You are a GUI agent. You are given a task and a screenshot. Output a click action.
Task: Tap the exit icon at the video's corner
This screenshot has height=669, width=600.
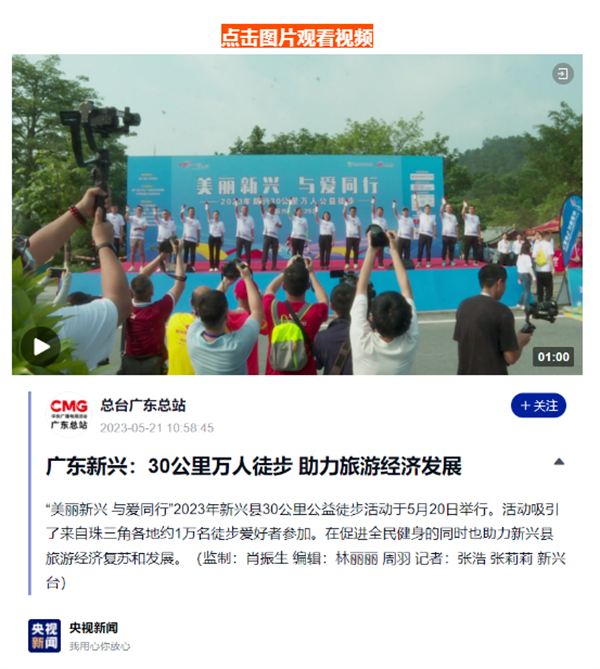coord(563,74)
